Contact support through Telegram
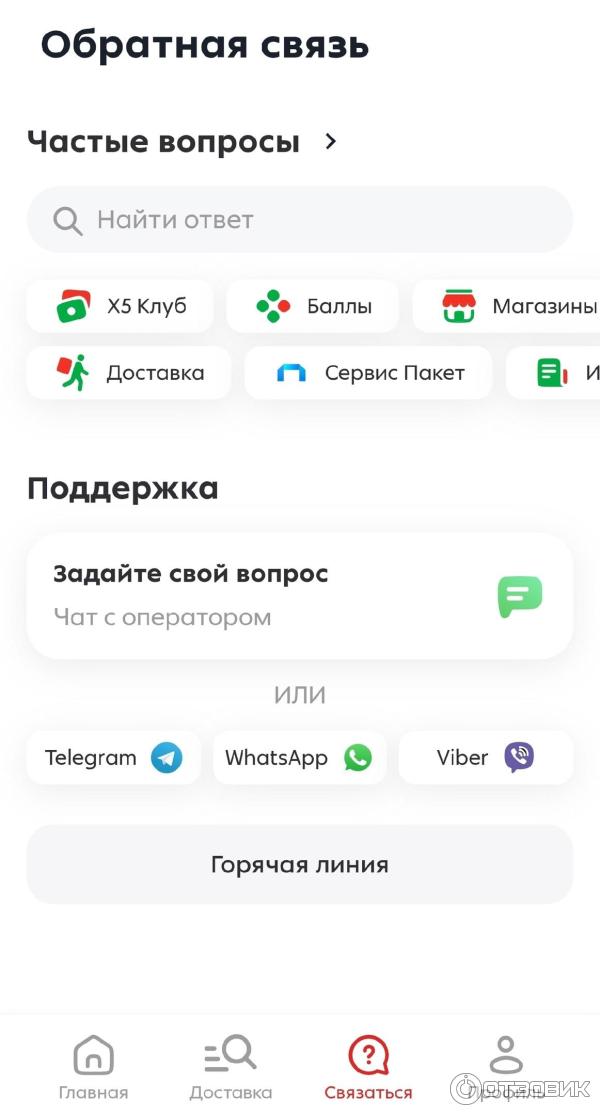Image resolution: width=600 pixels, height=1115 pixels. point(113,758)
